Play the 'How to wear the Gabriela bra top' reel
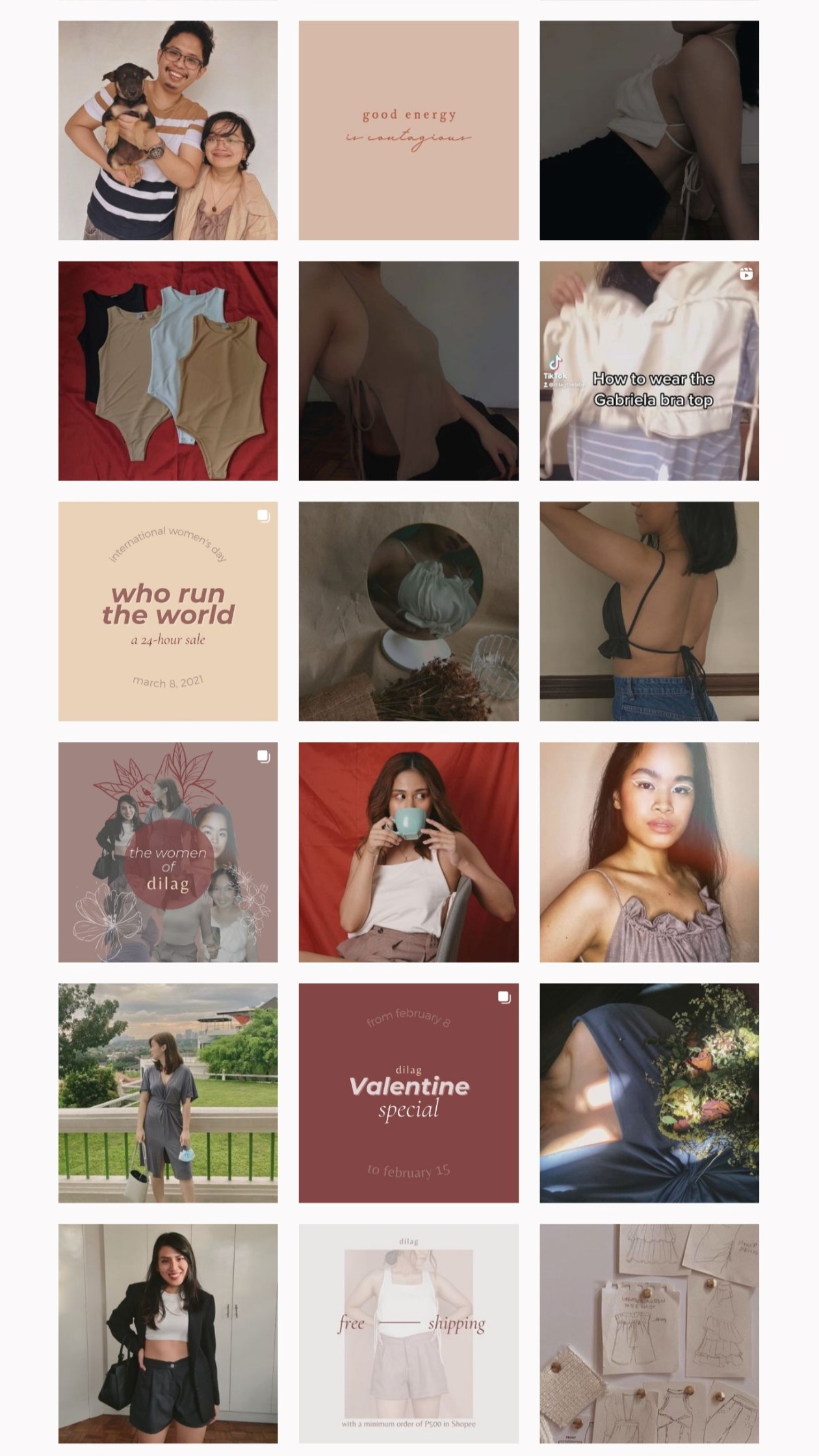 point(649,371)
